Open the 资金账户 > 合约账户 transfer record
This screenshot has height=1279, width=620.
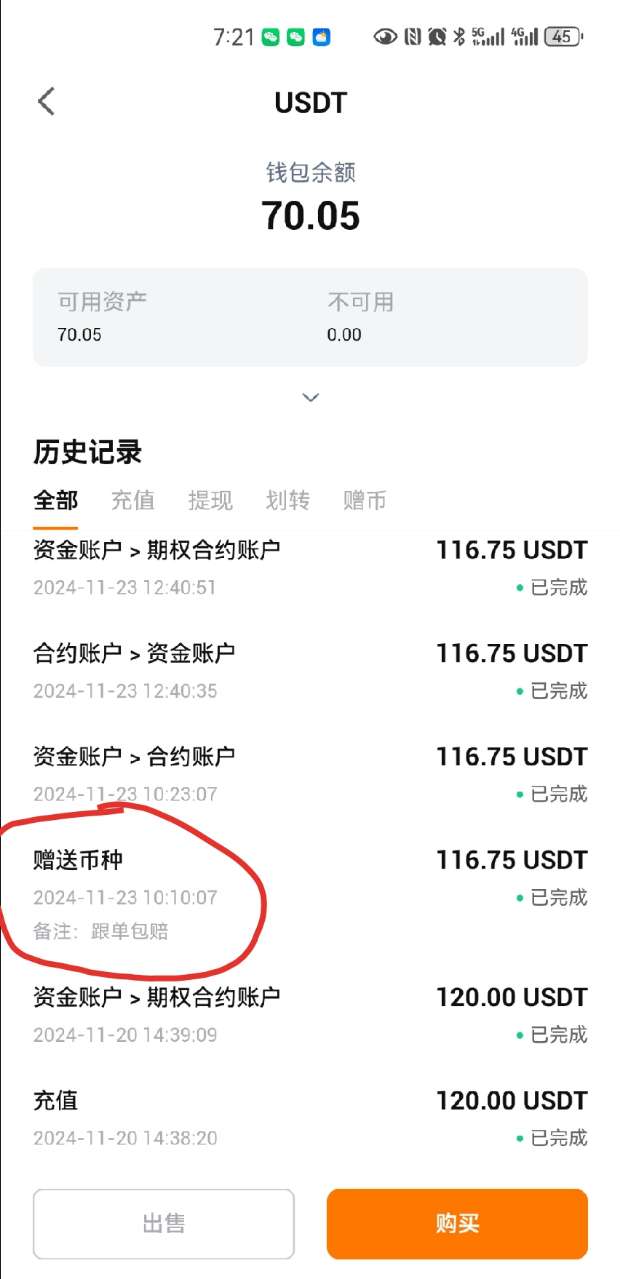click(x=310, y=774)
